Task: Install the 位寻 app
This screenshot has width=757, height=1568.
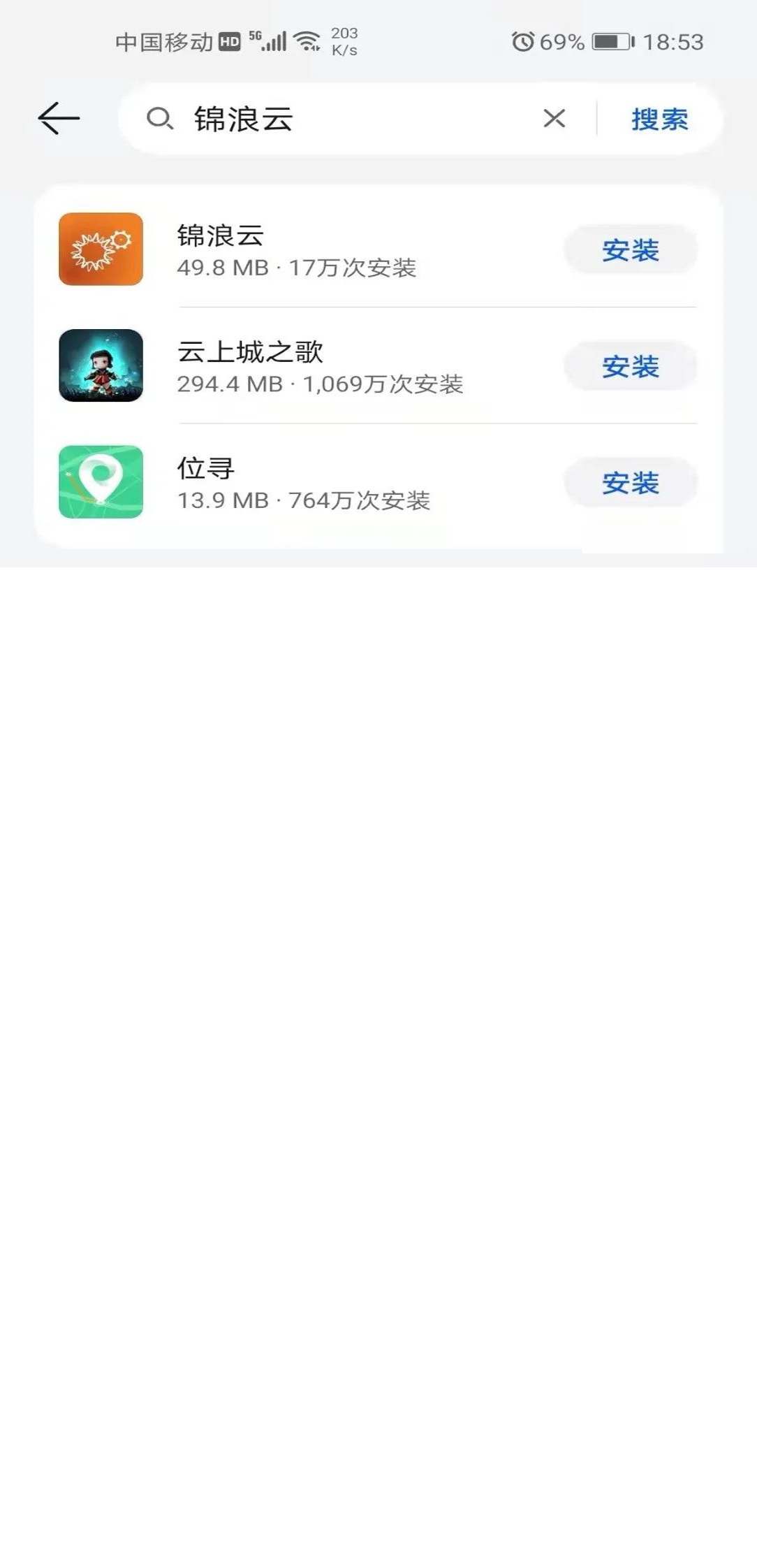Action: 630,483
